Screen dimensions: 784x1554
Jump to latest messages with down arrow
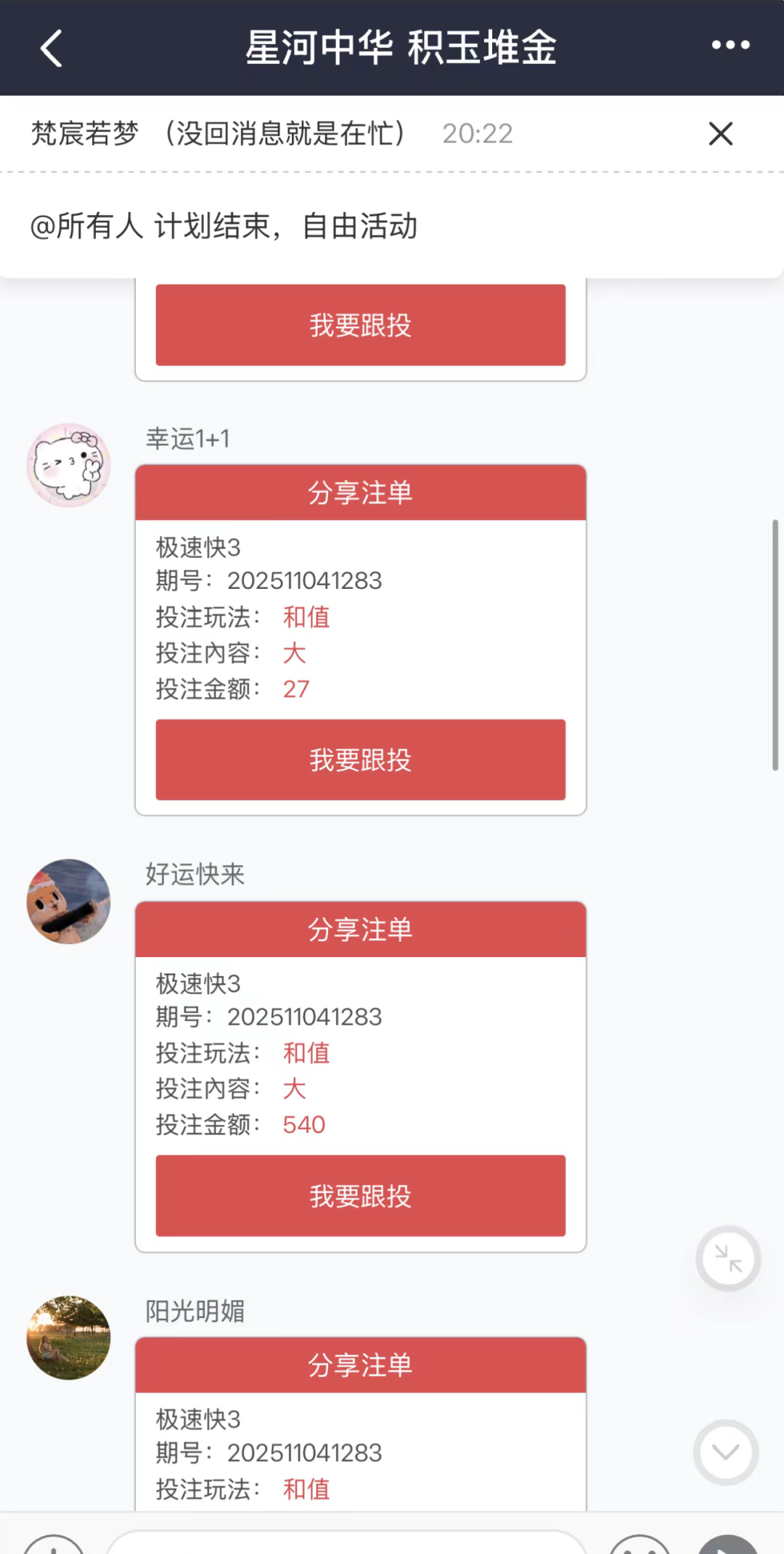click(726, 1452)
